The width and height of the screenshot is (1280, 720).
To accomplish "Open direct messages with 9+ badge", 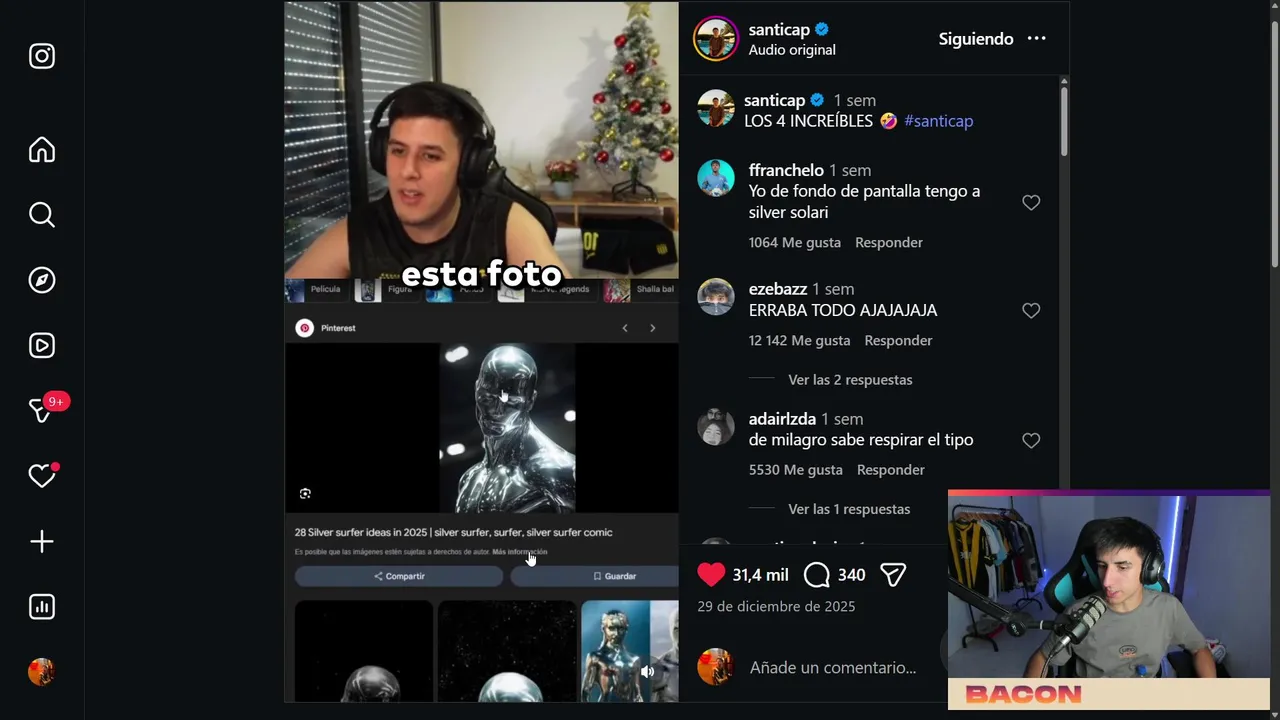I will point(42,410).
